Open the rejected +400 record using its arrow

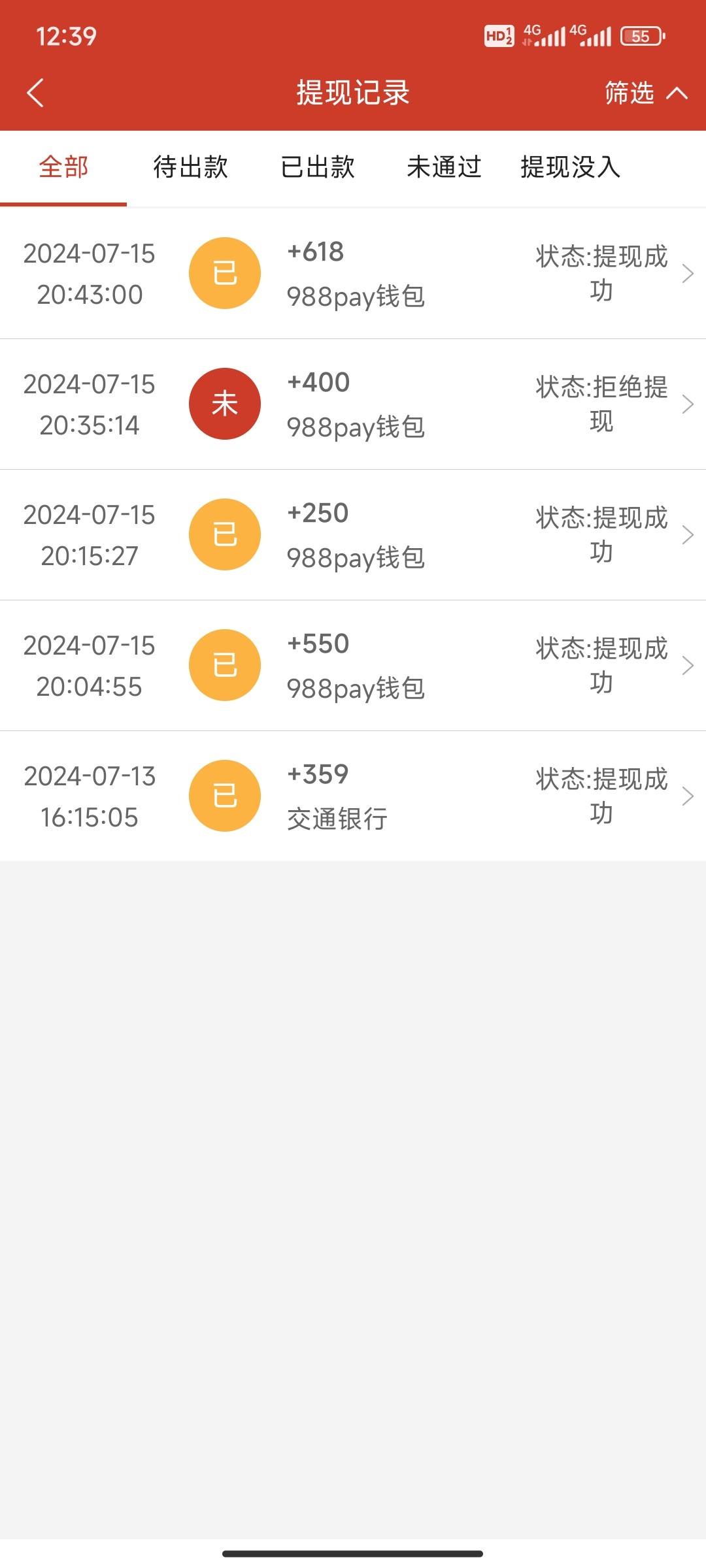click(x=688, y=404)
